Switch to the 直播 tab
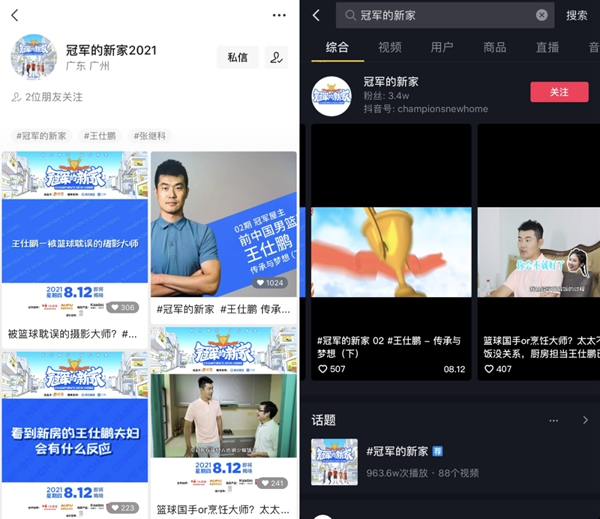Screen dimensions: 600x519 (x=547, y=47)
